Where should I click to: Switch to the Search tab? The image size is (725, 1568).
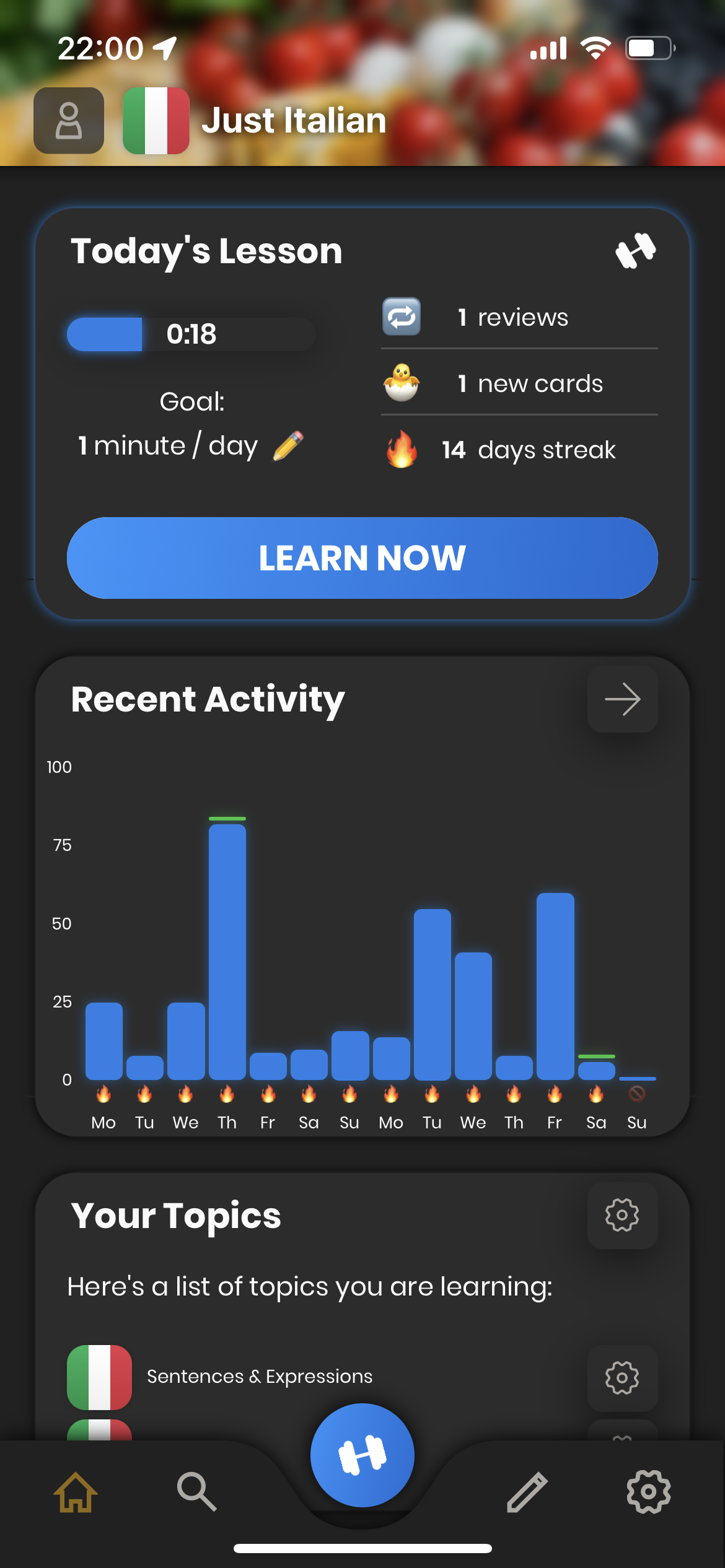pos(196,1492)
